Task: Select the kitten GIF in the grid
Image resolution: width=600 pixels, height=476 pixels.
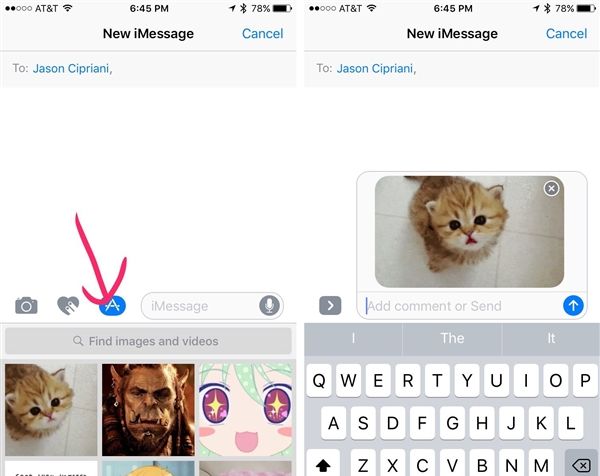Action: click(51, 409)
